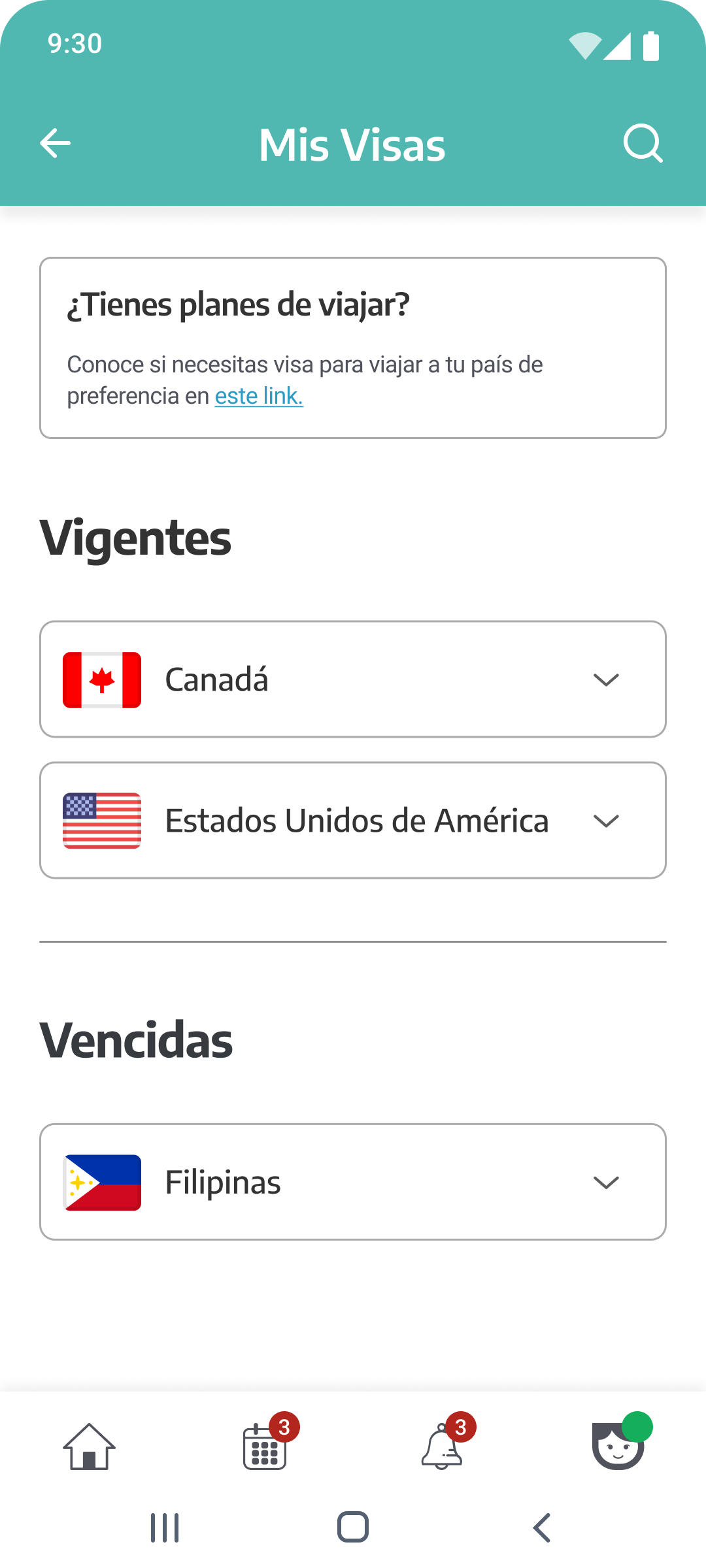Screen dimensions: 706x1568
Task: Expand the Canadá visa card
Action: (x=605, y=679)
